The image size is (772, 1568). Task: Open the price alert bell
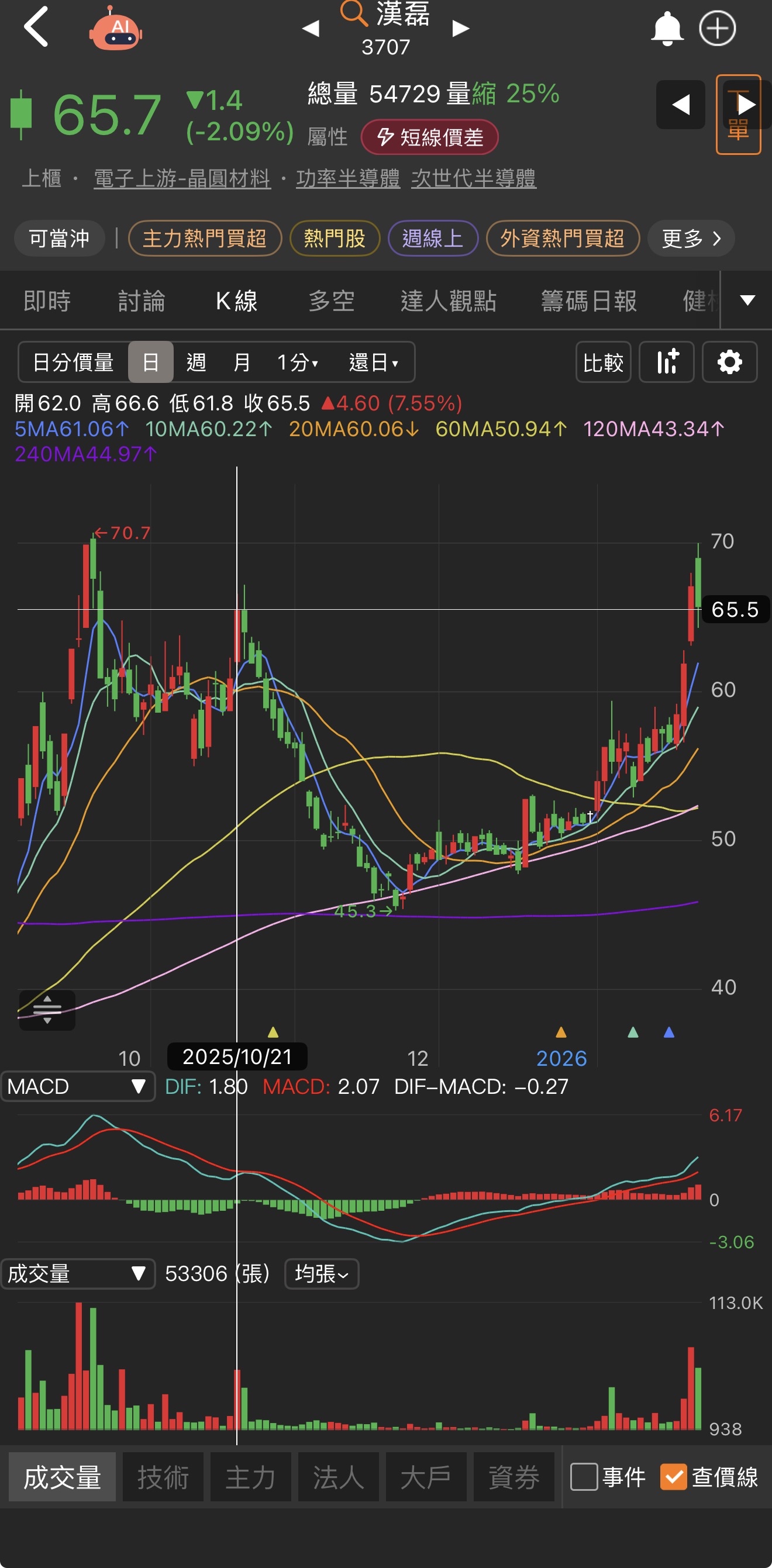click(x=667, y=28)
